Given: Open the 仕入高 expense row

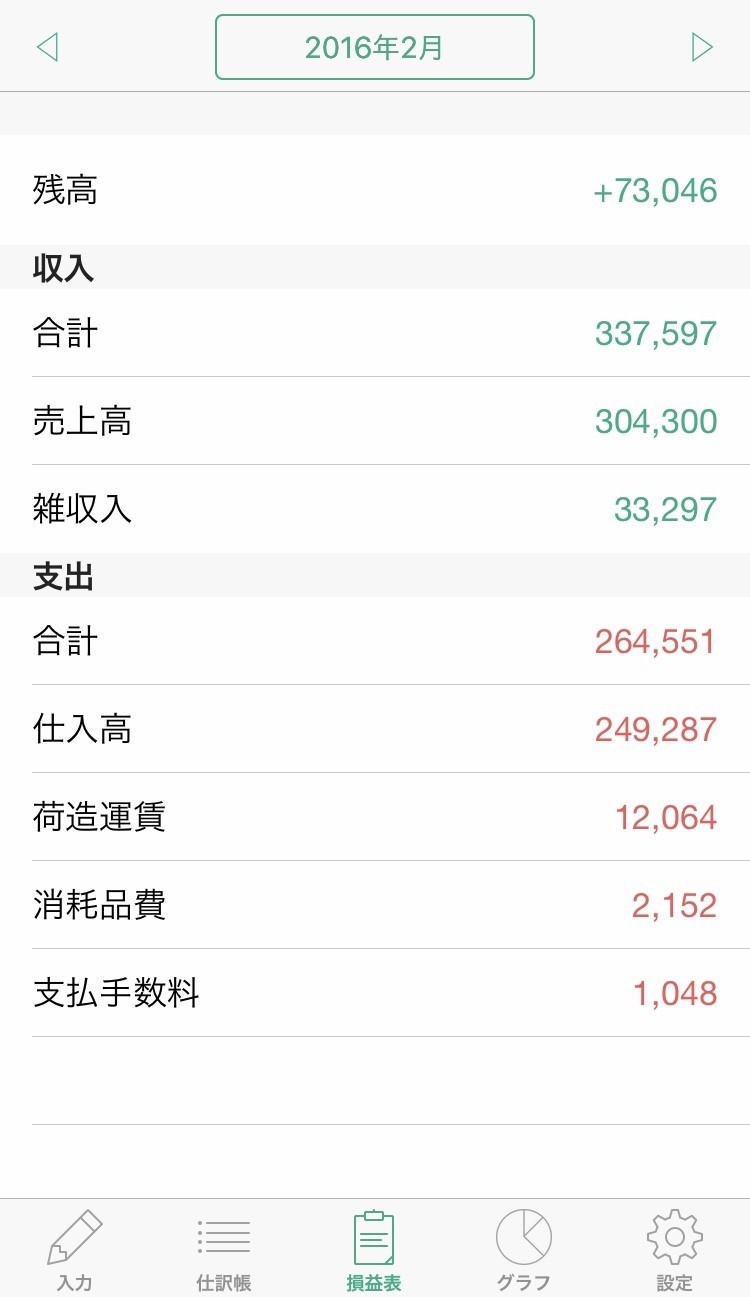Looking at the screenshot, I should (x=375, y=729).
